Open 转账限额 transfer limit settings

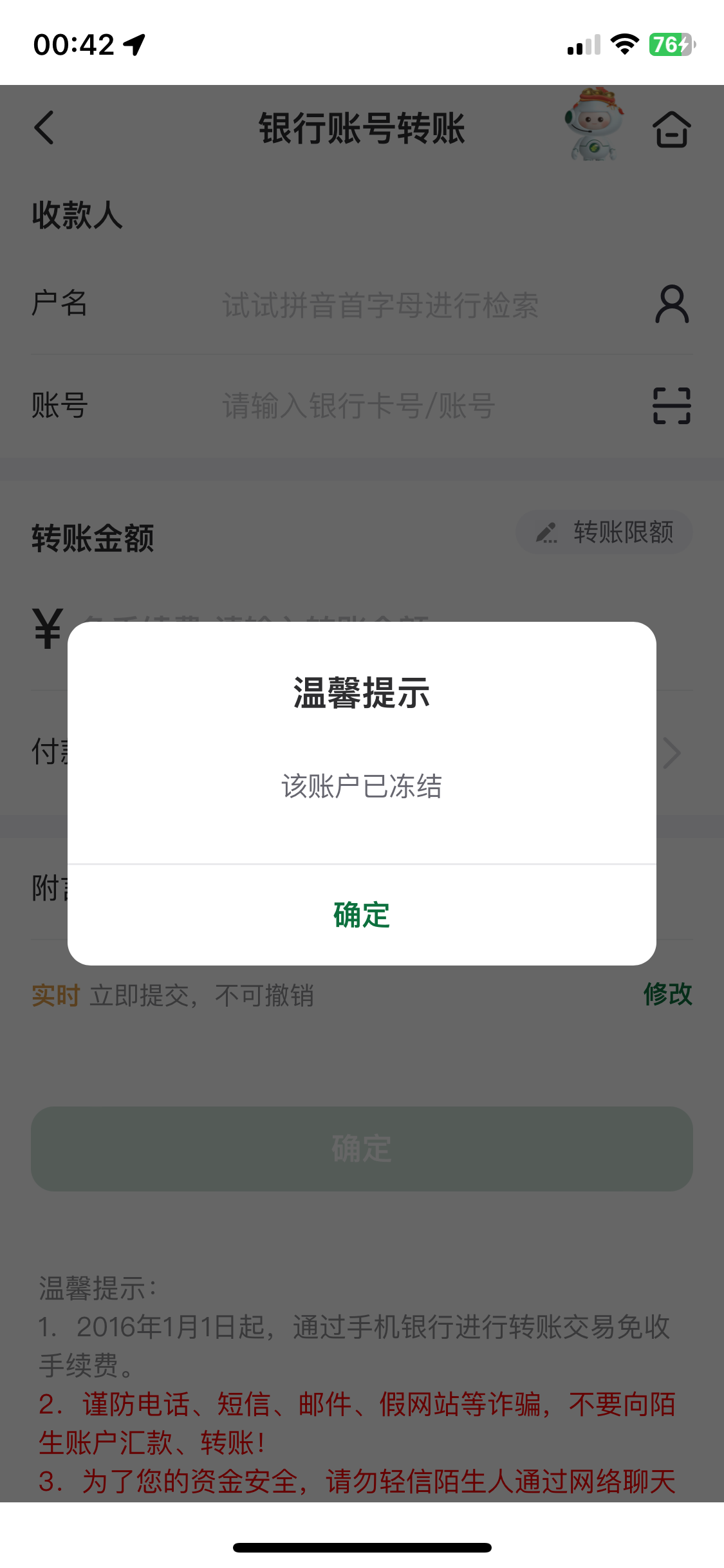coord(604,532)
